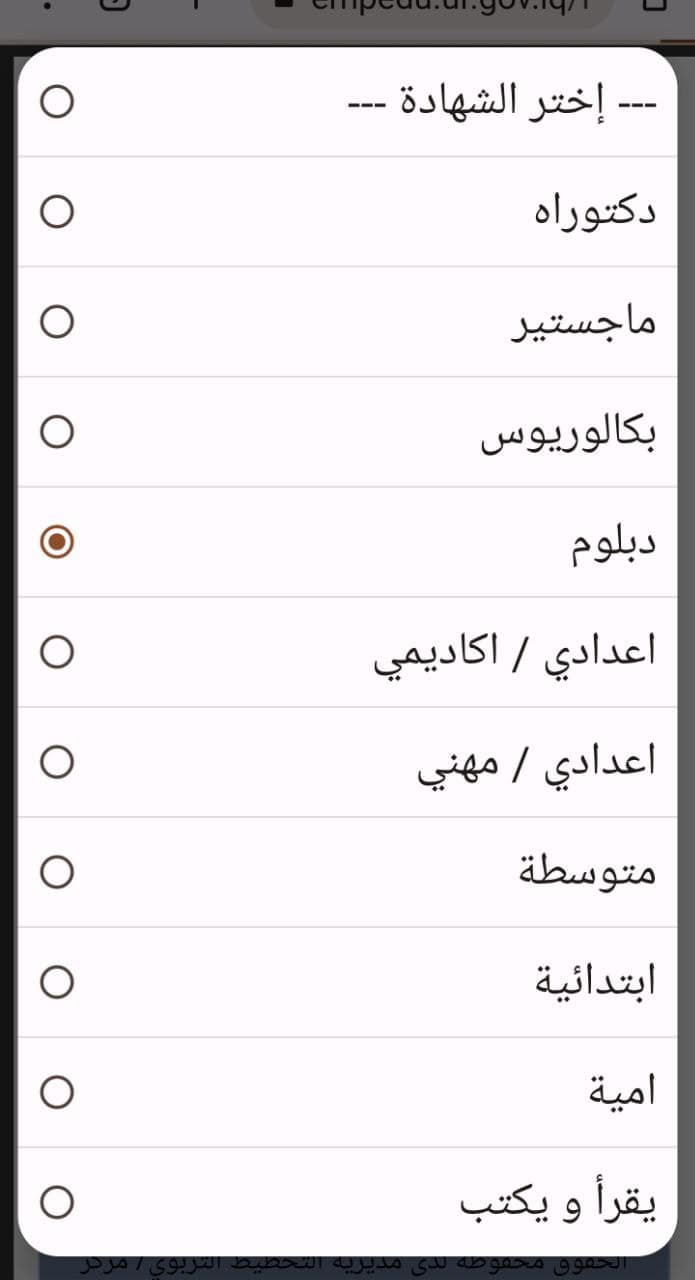This screenshot has height=1280, width=695.
Task: Pick the متوسطة option
Action: point(347,872)
